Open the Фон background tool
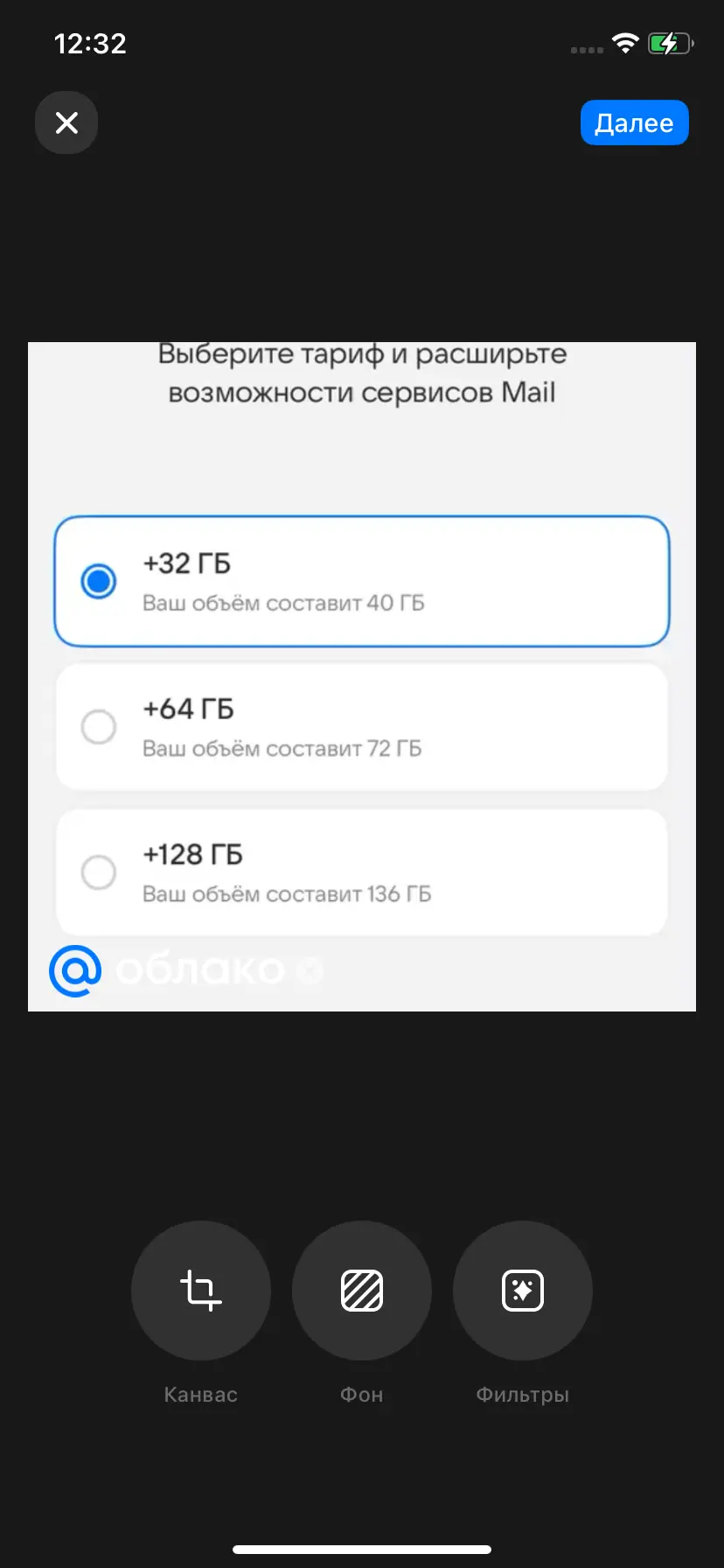 pyautogui.click(x=362, y=1290)
